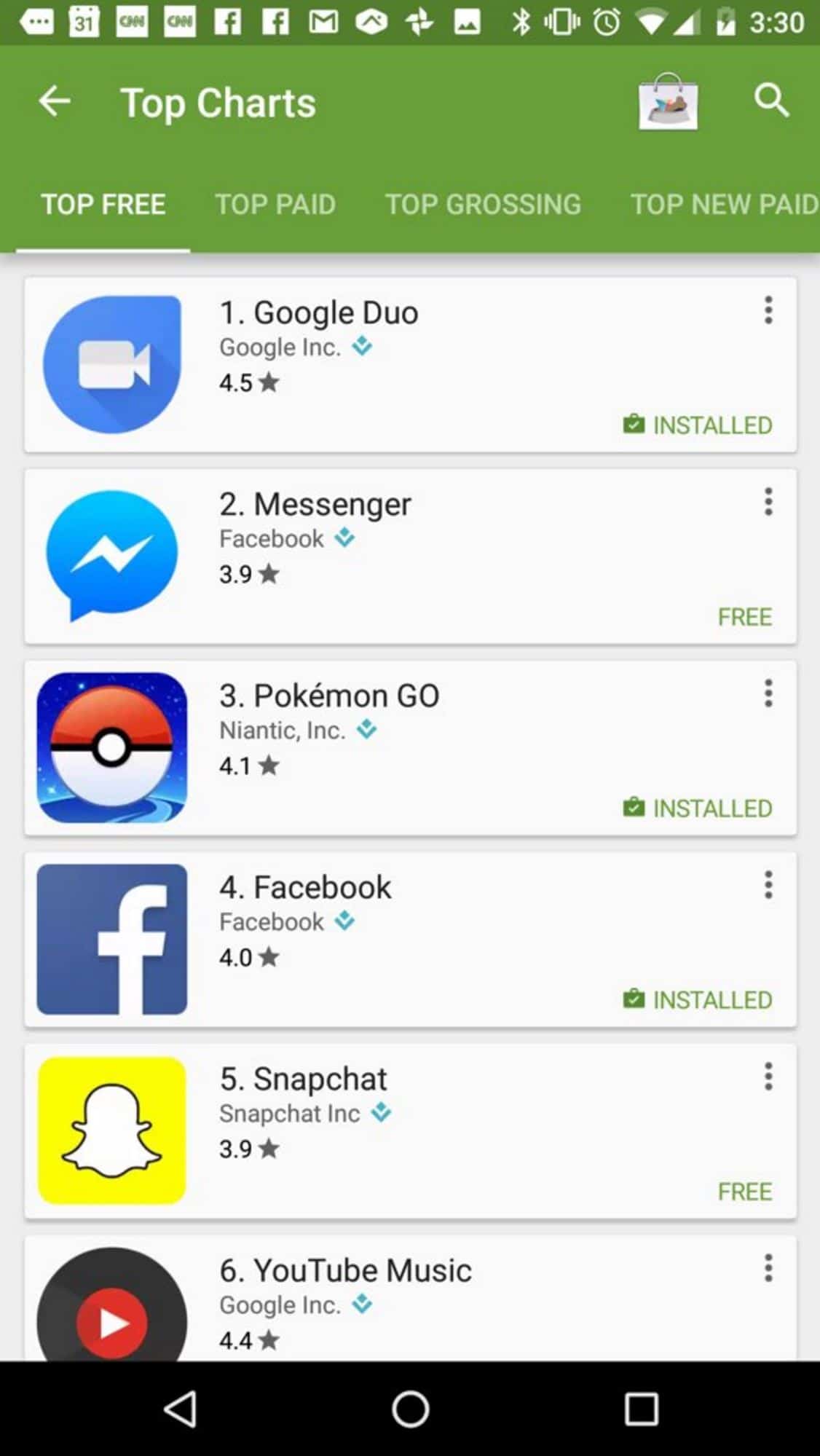820x1456 pixels.
Task: Open the Facebook app card
Action: pyautogui.click(x=305, y=888)
